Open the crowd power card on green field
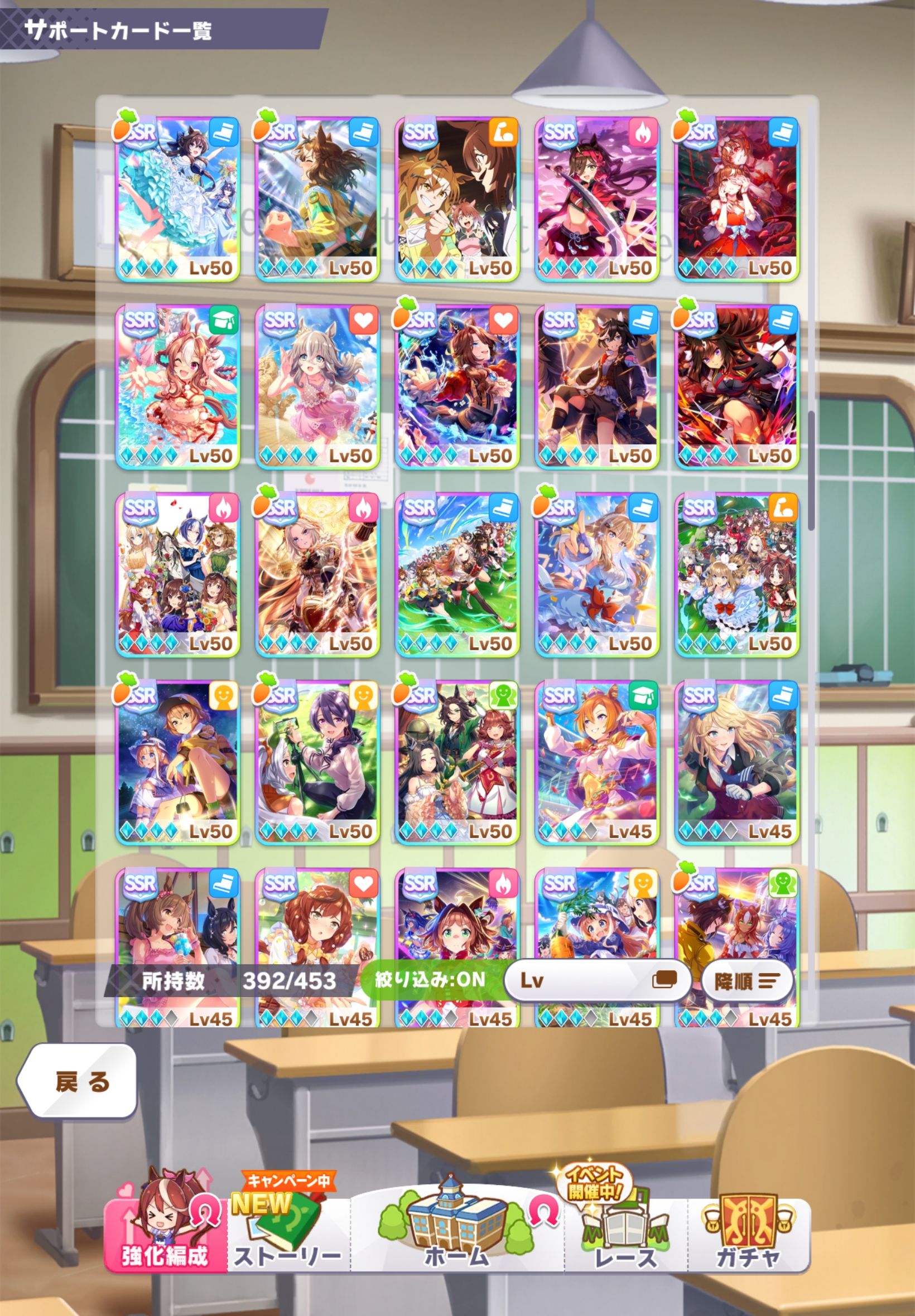The height and width of the screenshot is (1316, 915). pyautogui.click(x=736, y=574)
